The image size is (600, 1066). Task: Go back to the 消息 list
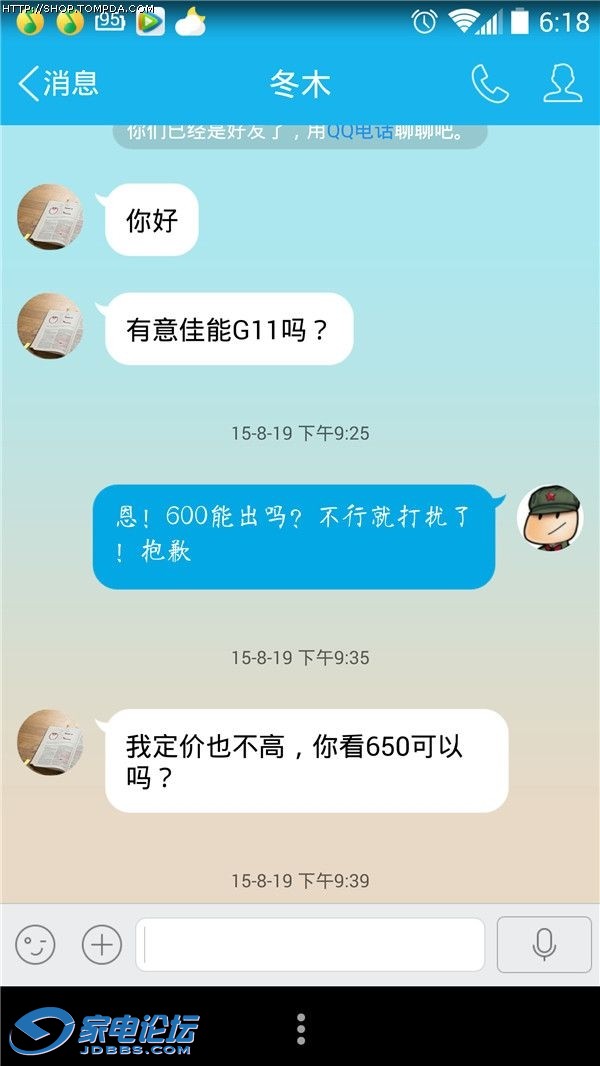click(x=58, y=83)
